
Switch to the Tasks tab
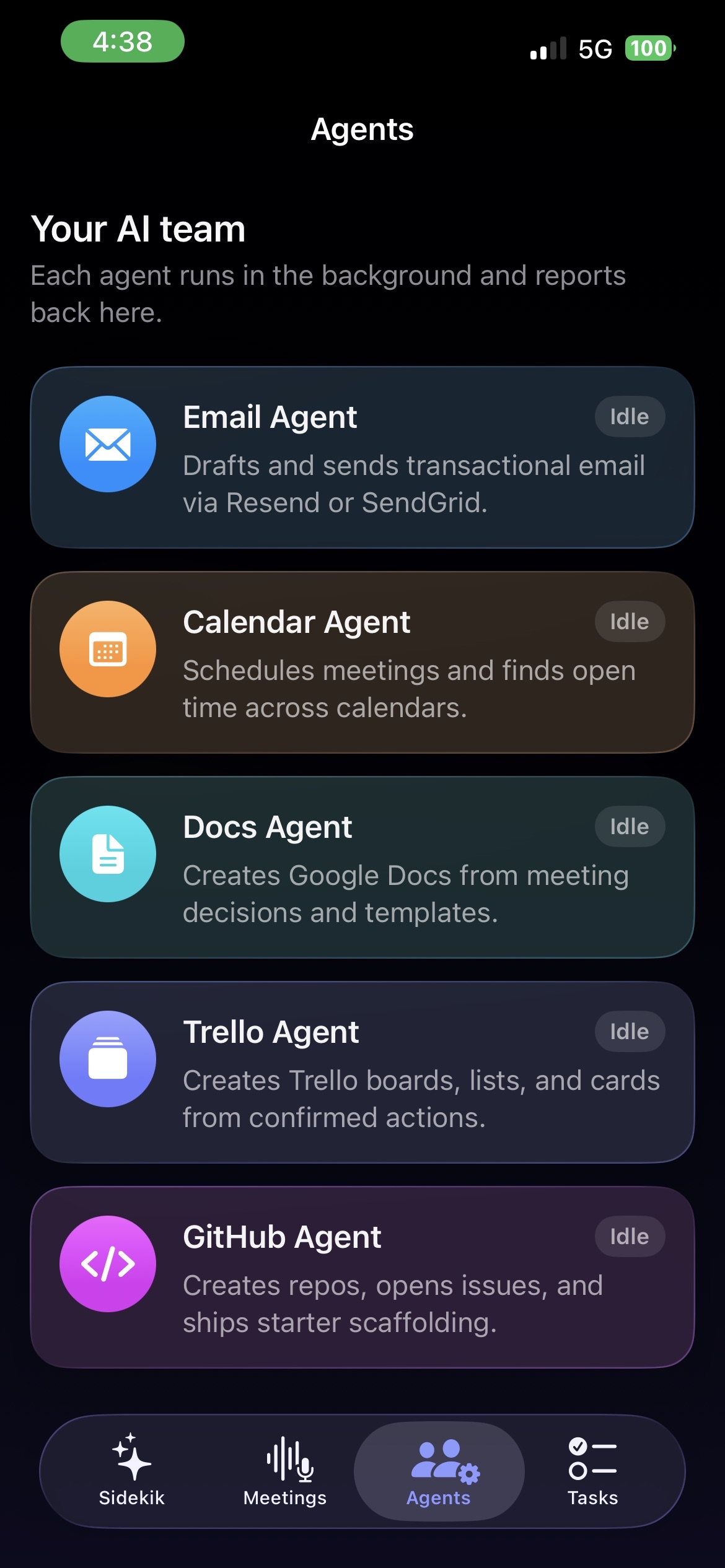(593, 1471)
